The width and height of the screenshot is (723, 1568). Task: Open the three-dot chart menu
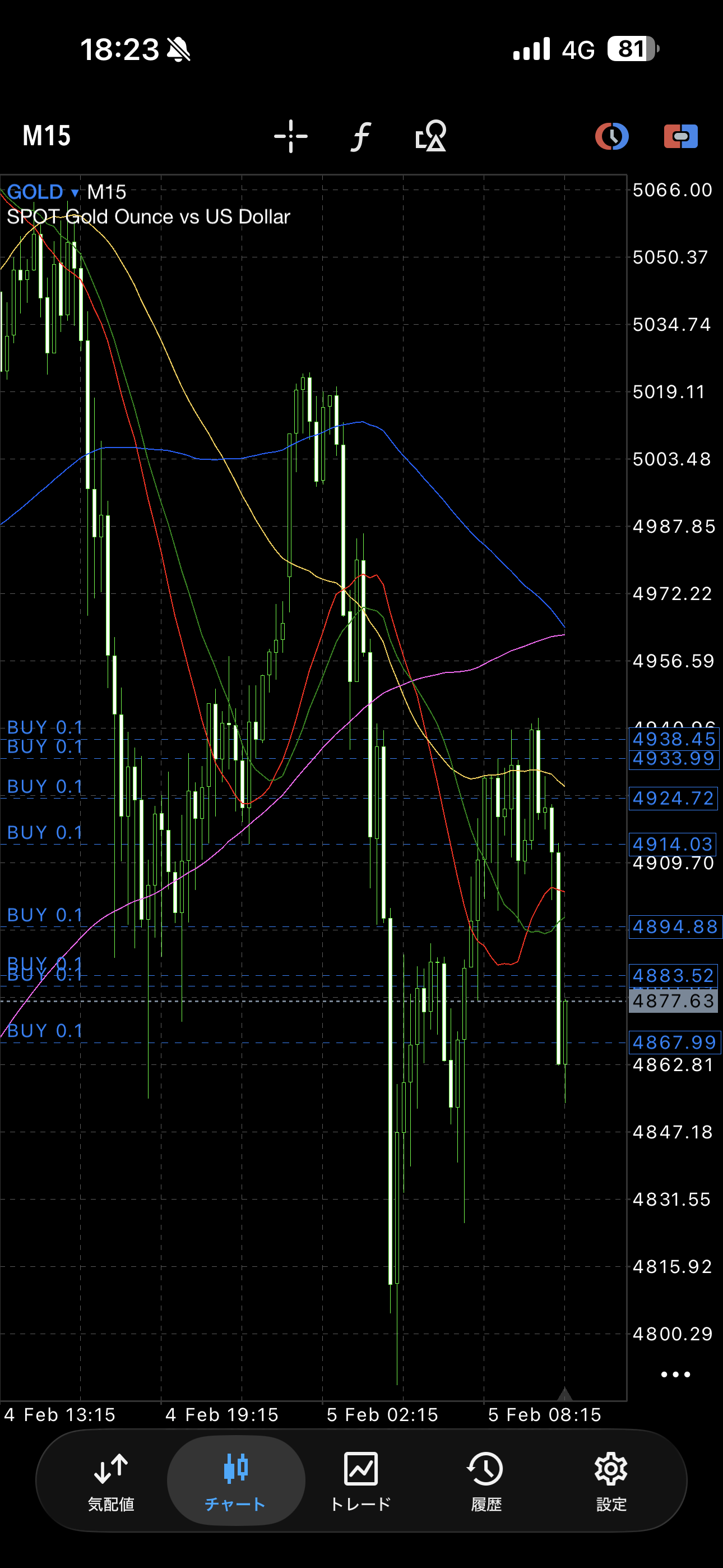675,1375
